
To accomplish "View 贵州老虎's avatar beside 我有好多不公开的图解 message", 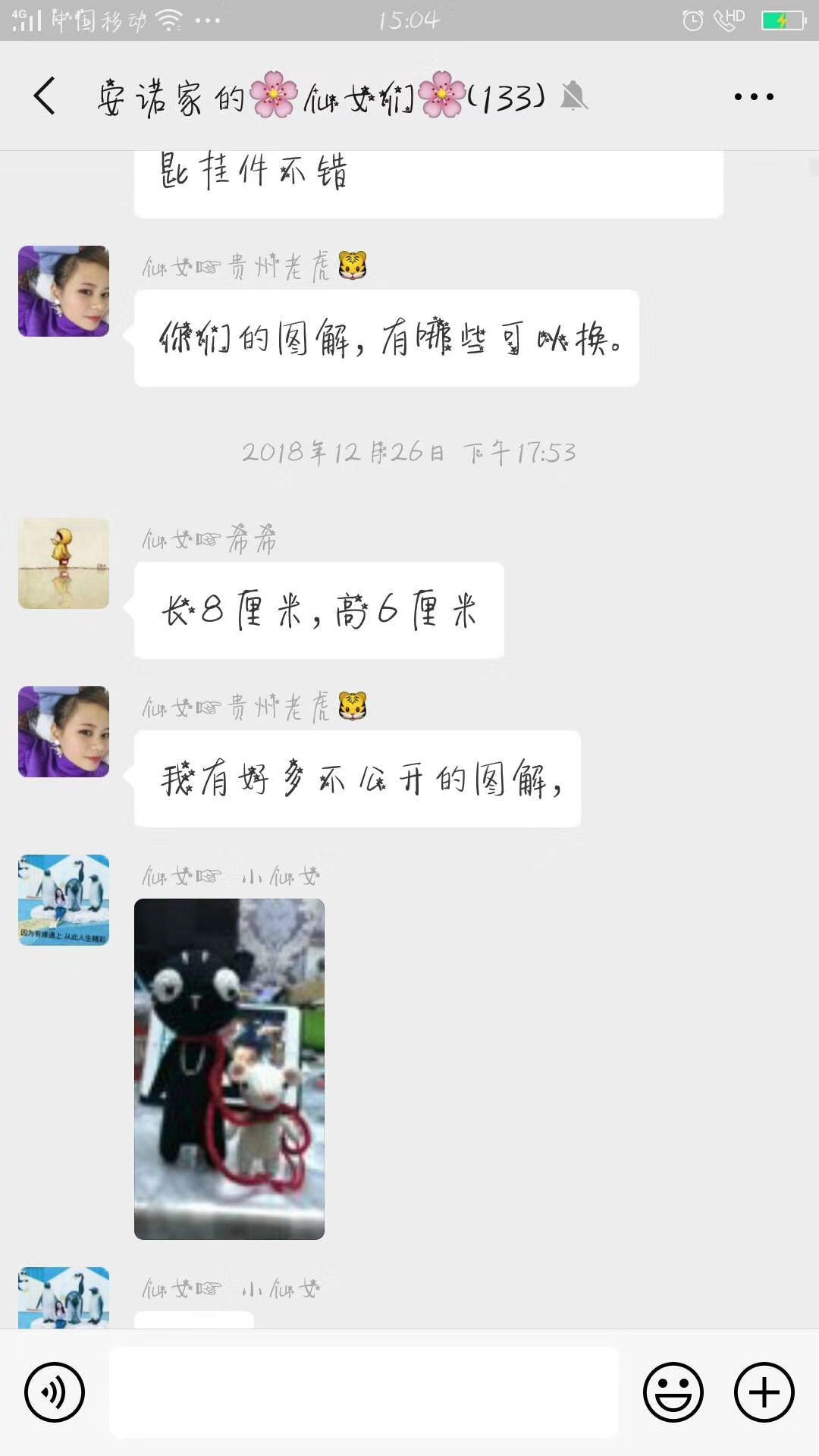I will [x=64, y=732].
